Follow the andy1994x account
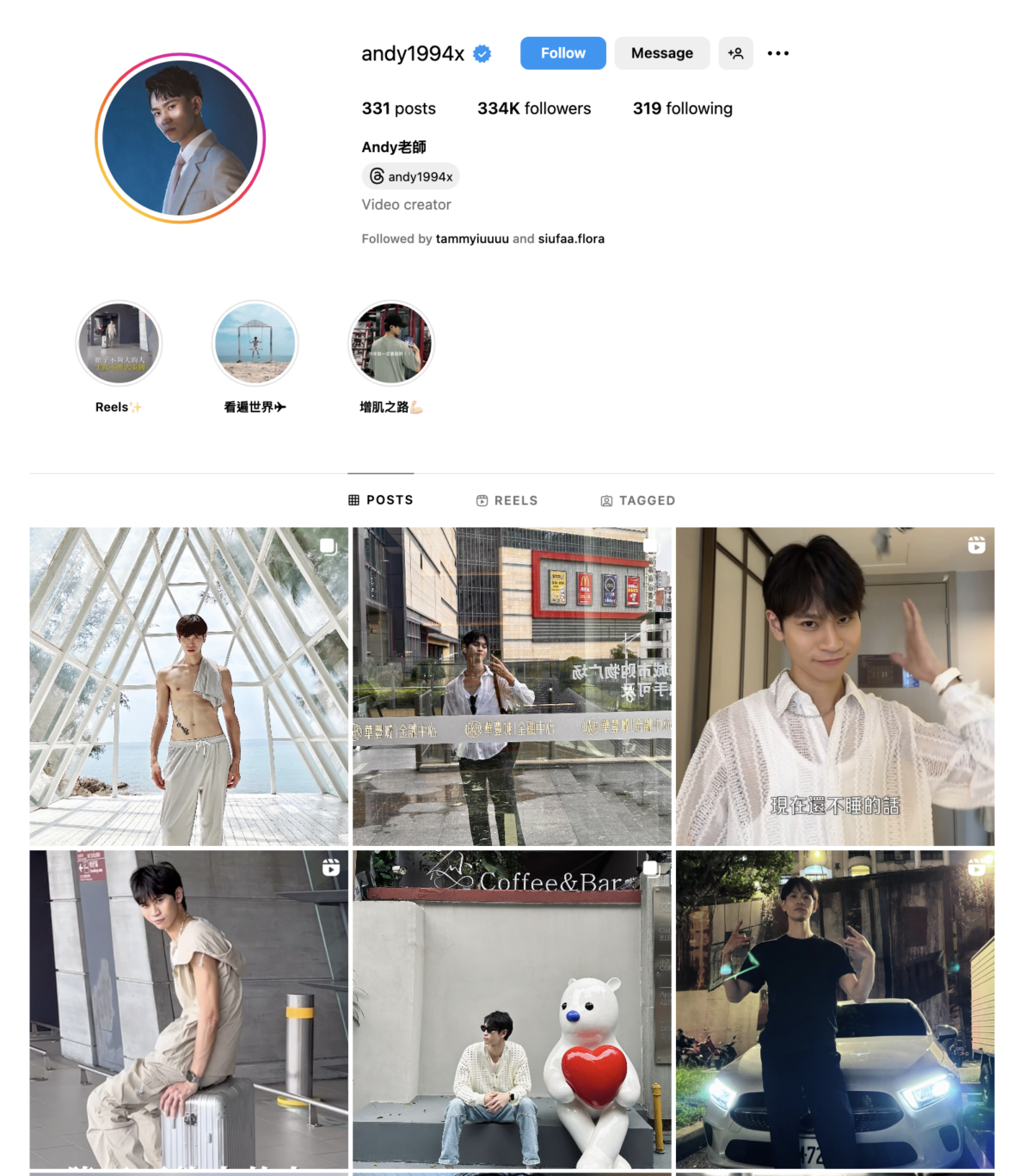Viewport: 1032px width, 1176px height. point(562,53)
